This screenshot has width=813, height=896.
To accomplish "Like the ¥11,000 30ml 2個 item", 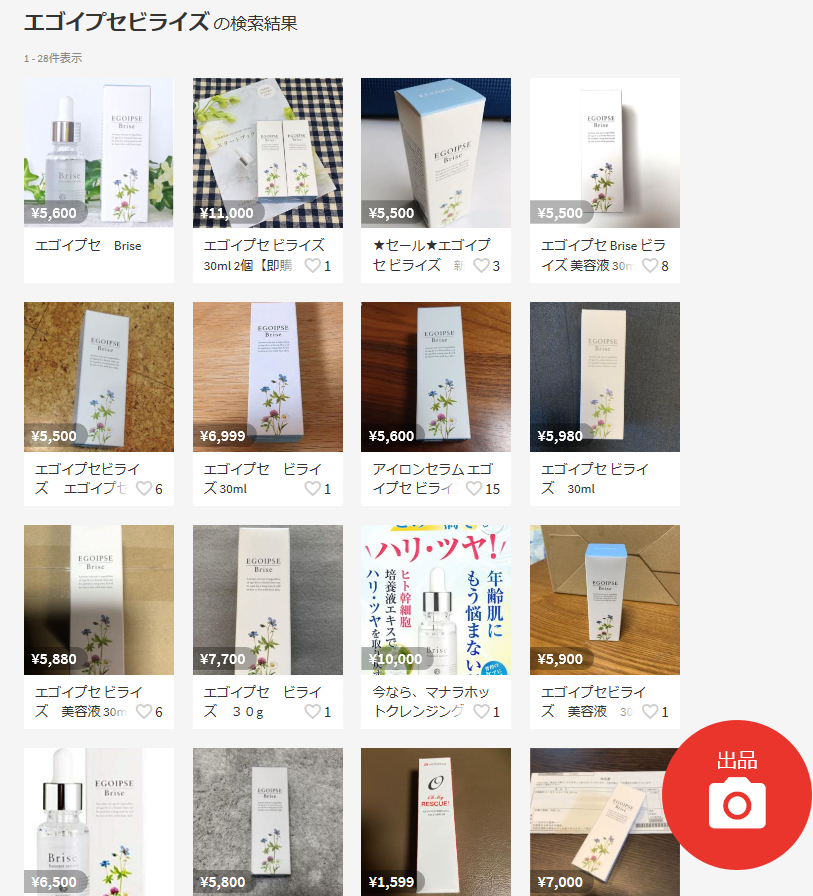I will [313, 266].
